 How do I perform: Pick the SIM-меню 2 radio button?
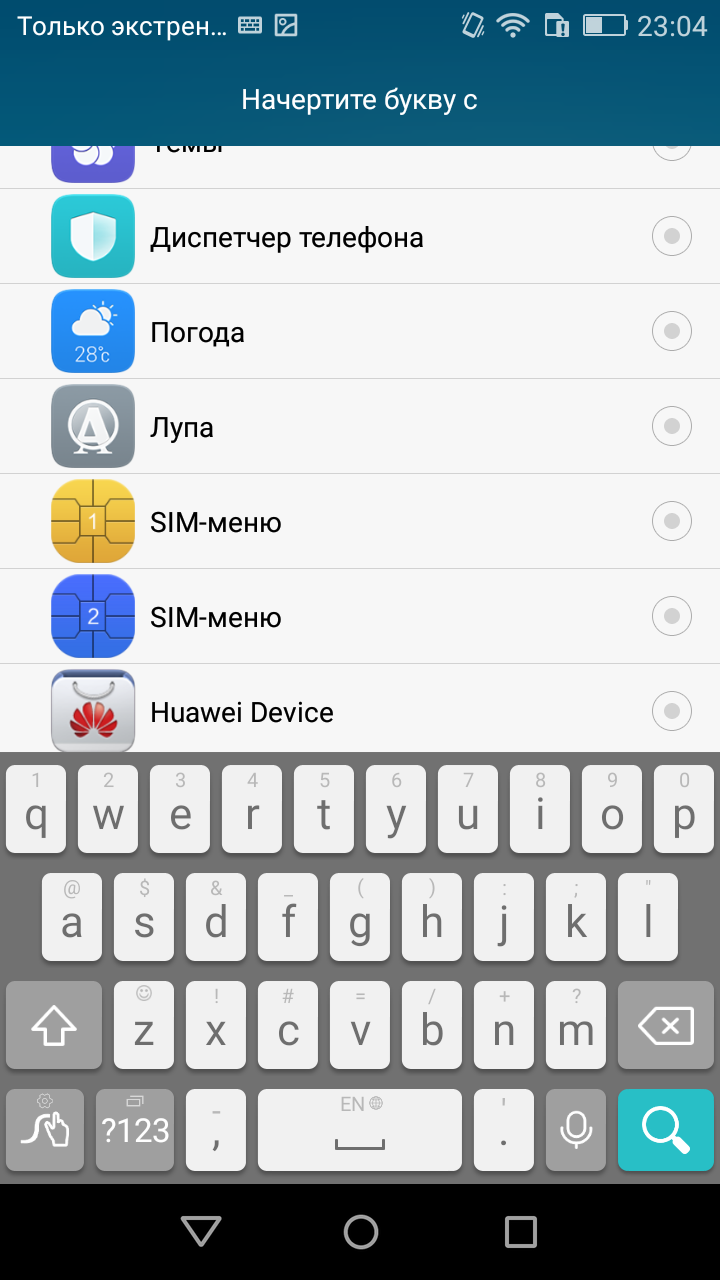[672, 616]
